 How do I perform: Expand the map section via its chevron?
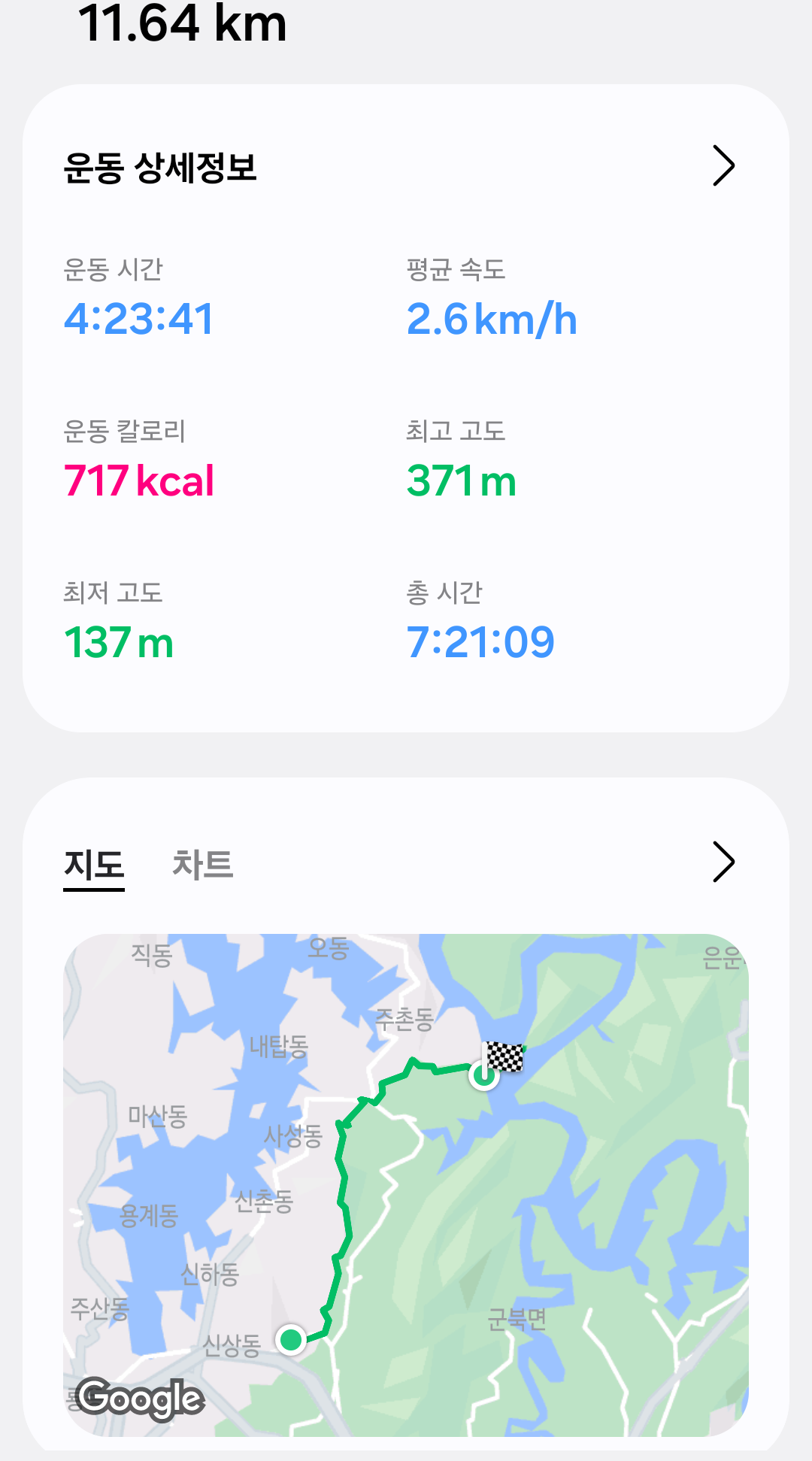pyautogui.click(x=723, y=862)
